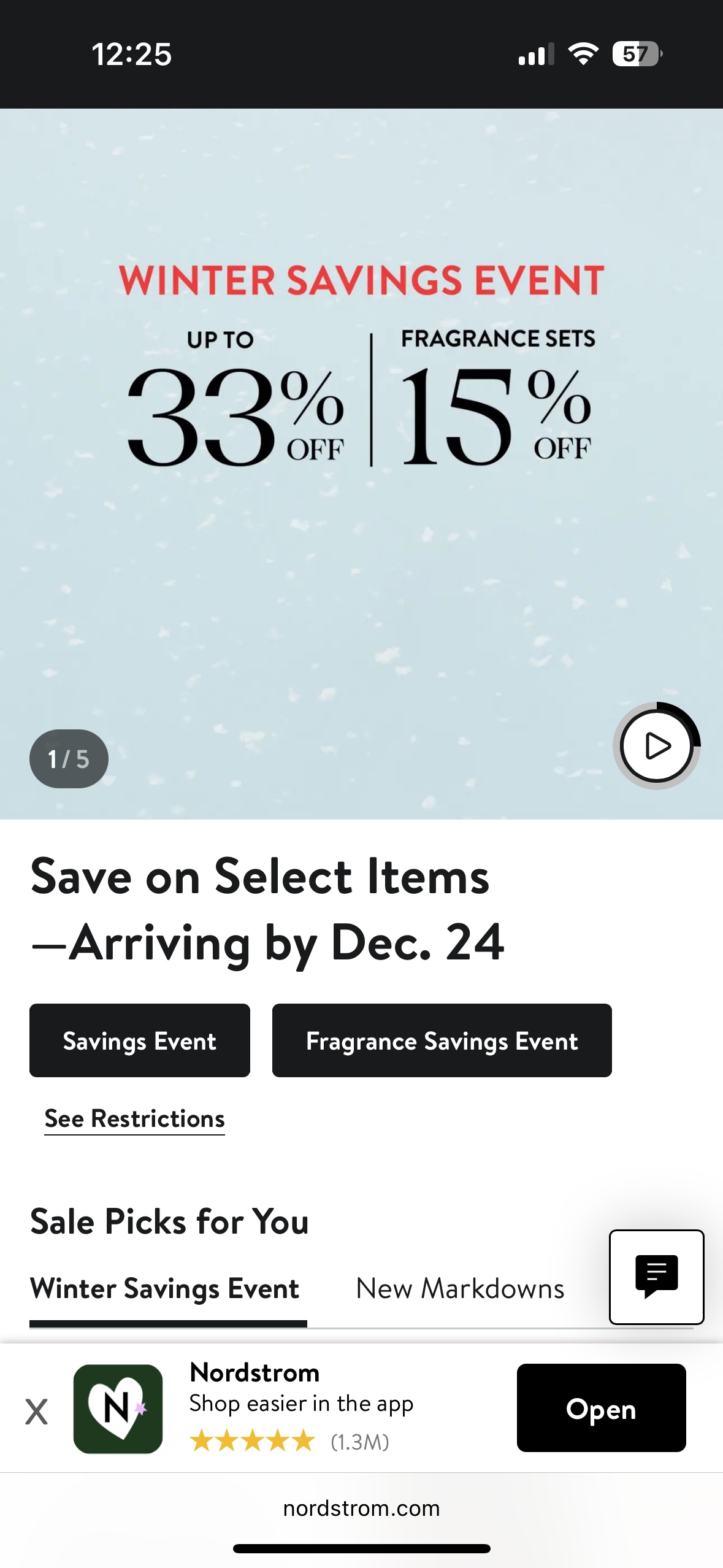Image resolution: width=723 pixels, height=1568 pixels.
Task: Switch to the New Markdowns tab
Action: (x=460, y=1289)
